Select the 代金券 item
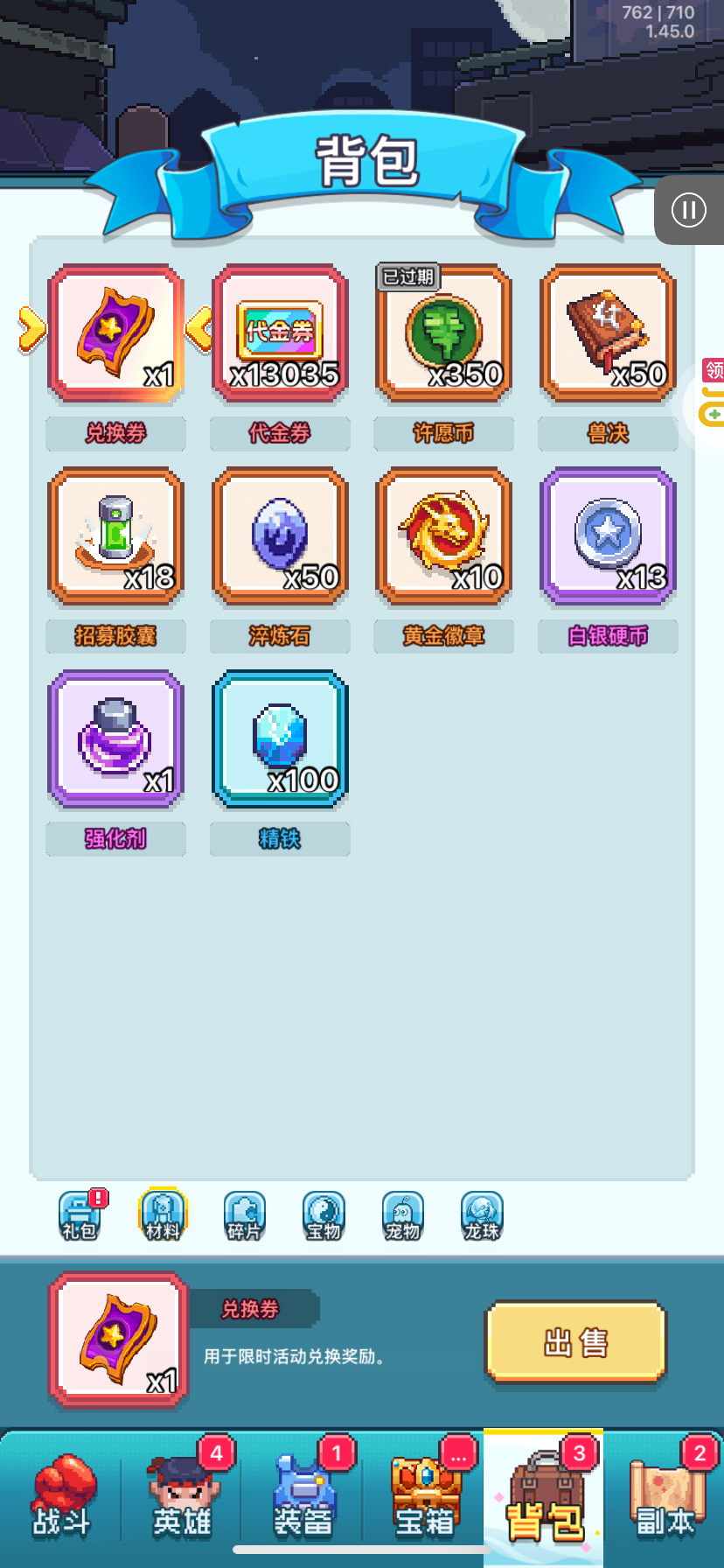Image resolution: width=724 pixels, height=1568 pixels. click(280, 333)
